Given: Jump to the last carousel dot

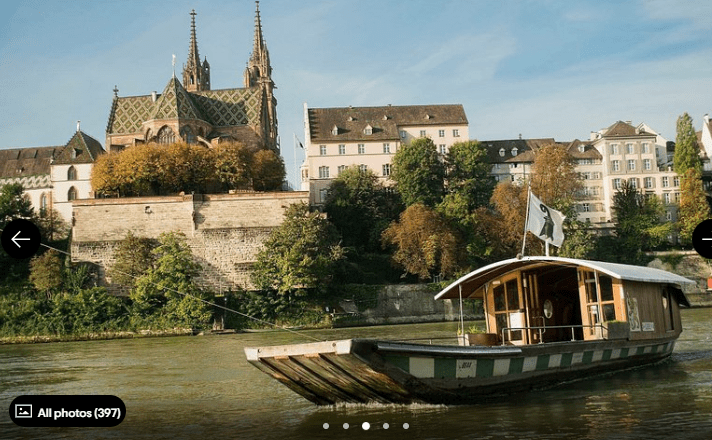Looking at the screenshot, I should tap(406, 426).
